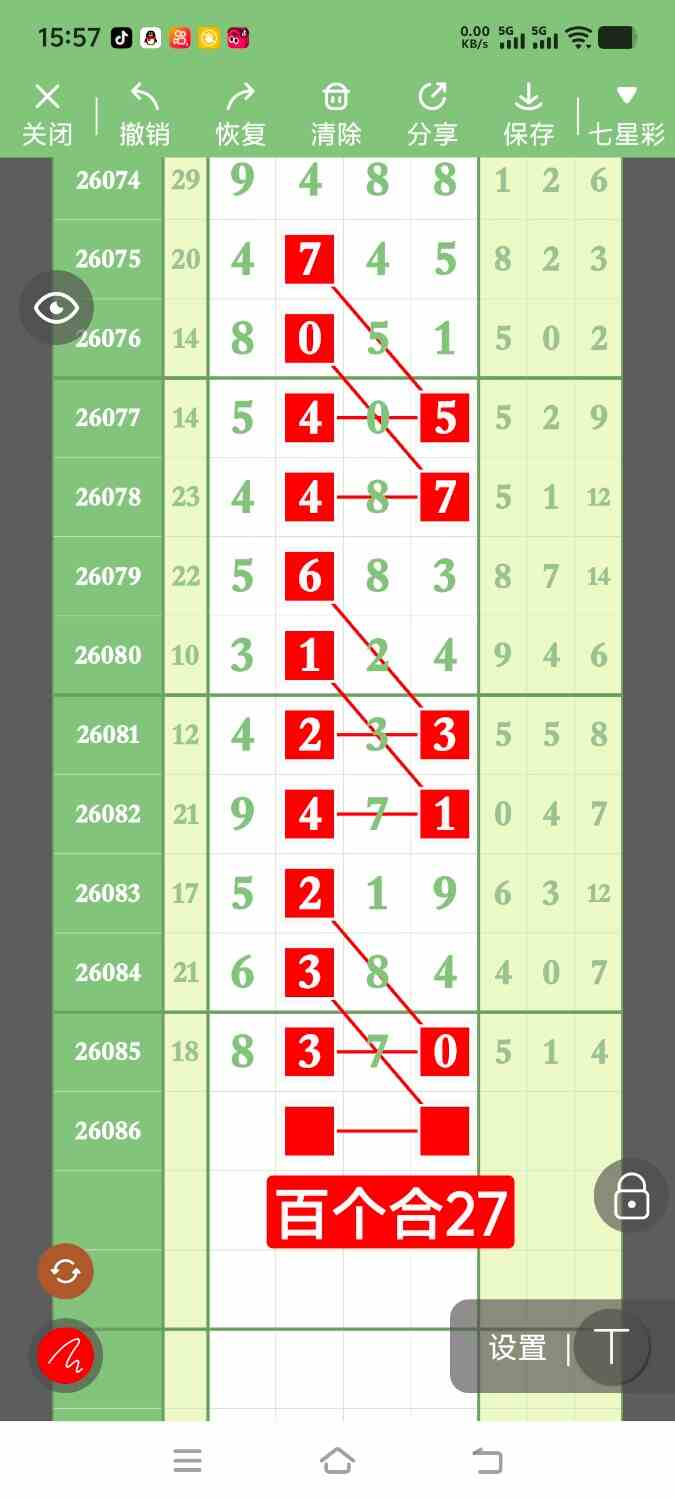The width and height of the screenshot is (675, 1500).
Task: Select the red line drawing tool
Action: click(65, 1356)
